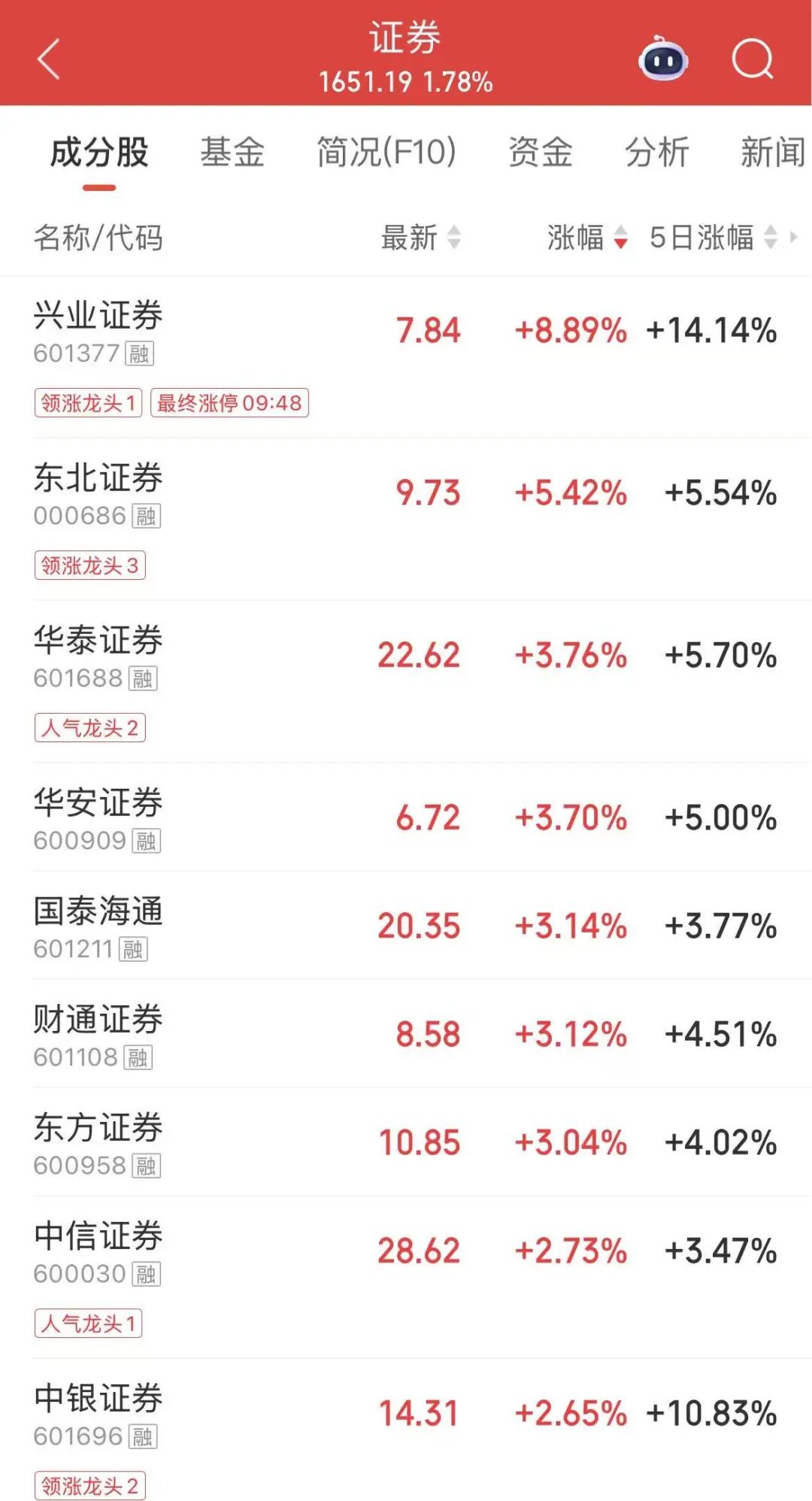Switch to the 分析 tab
812x1501 pixels.
click(x=656, y=153)
